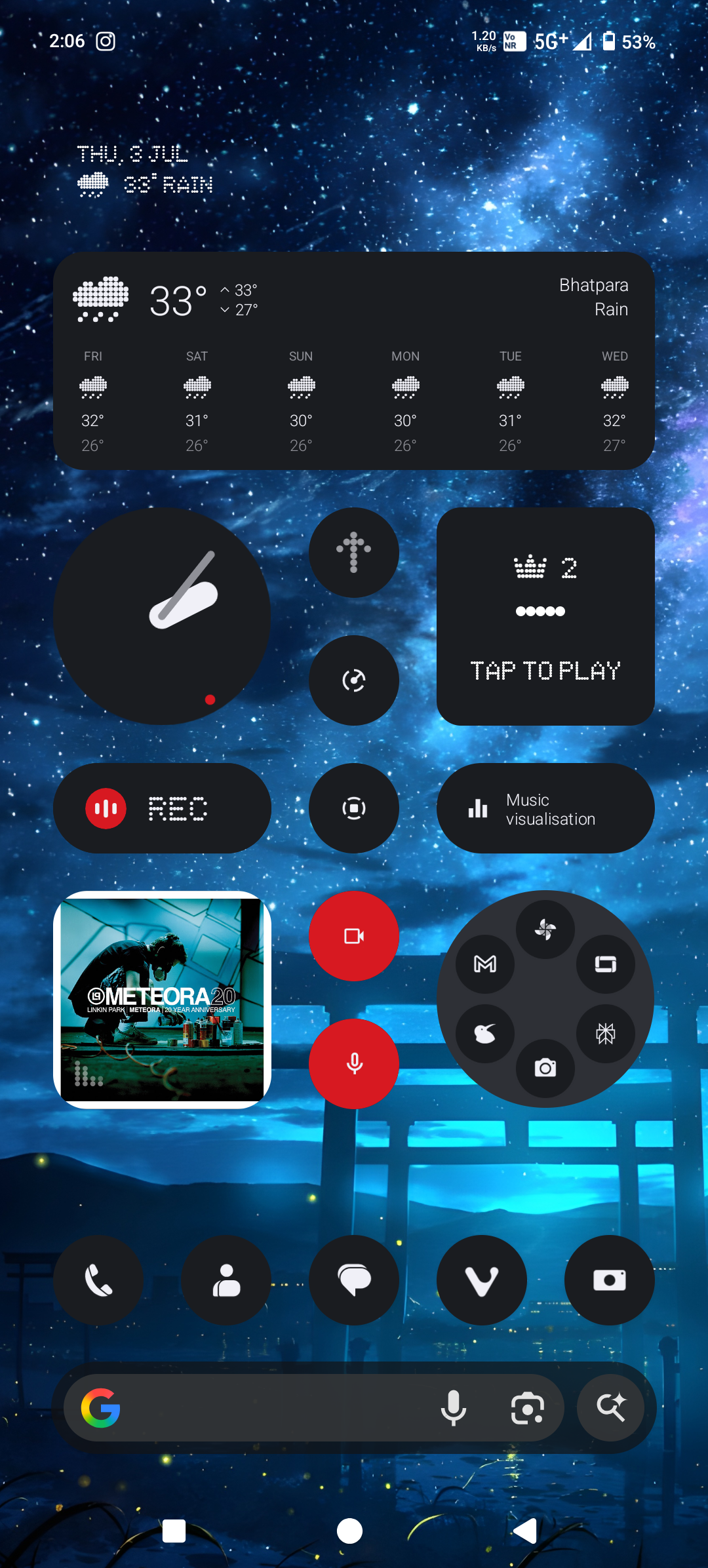The image size is (708, 1568).
Task: Tap the red video camera button
Action: pyautogui.click(x=354, y=936)
